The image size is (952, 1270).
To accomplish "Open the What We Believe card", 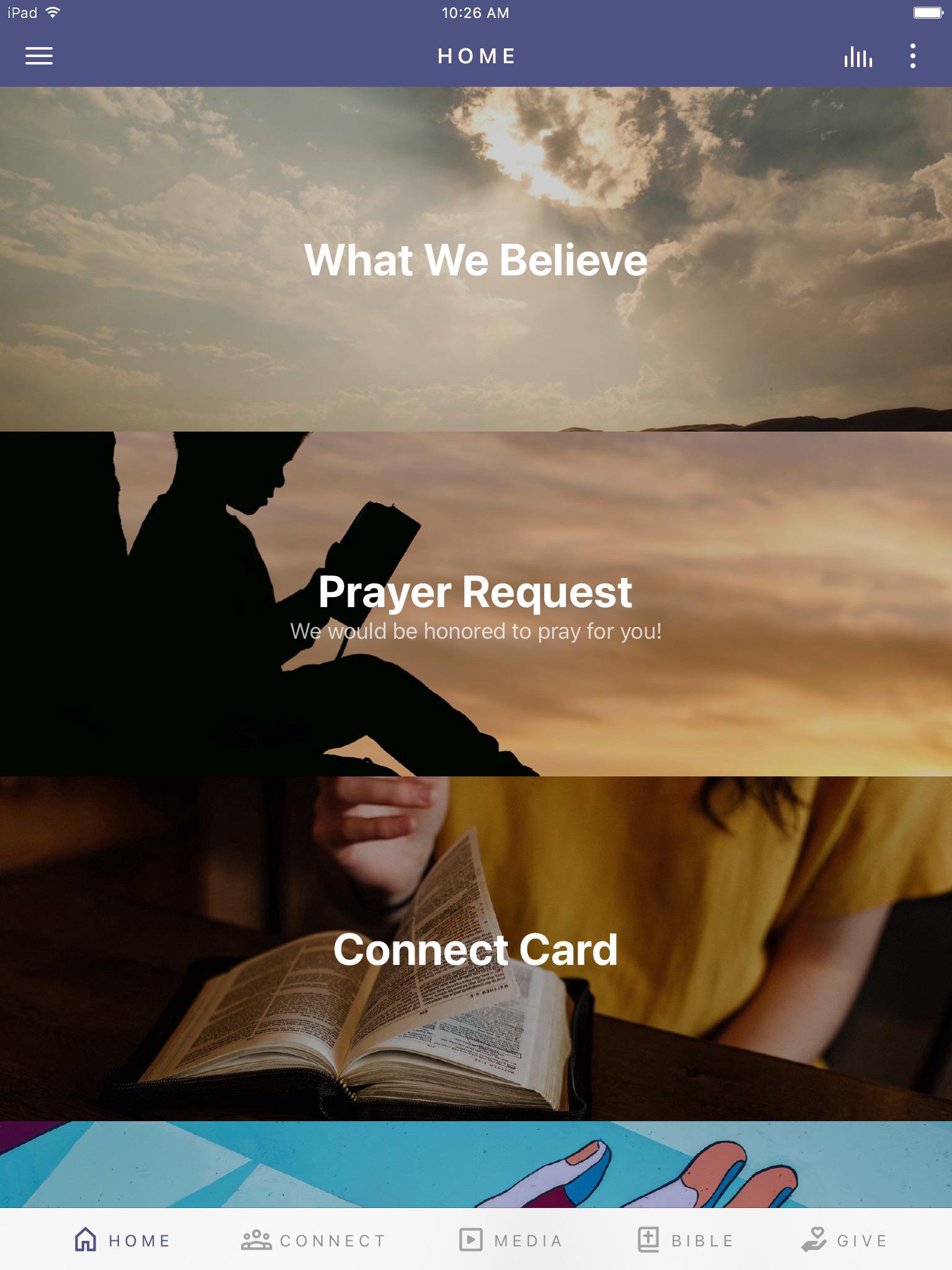I will pos(476,259).
